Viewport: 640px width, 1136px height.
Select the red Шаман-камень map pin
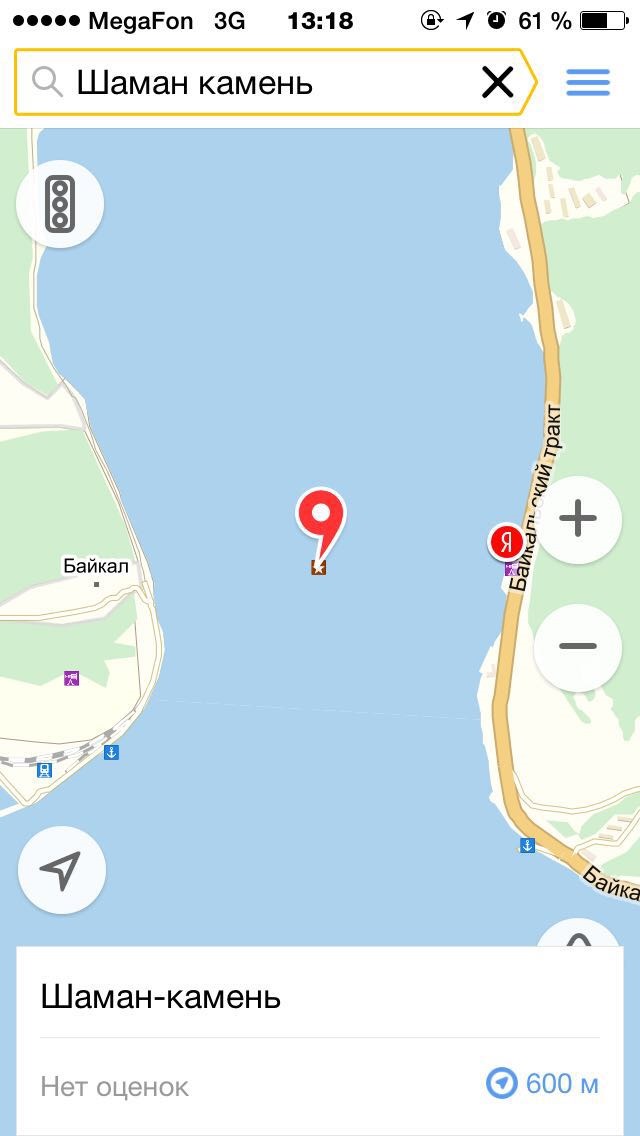point(320,516)
